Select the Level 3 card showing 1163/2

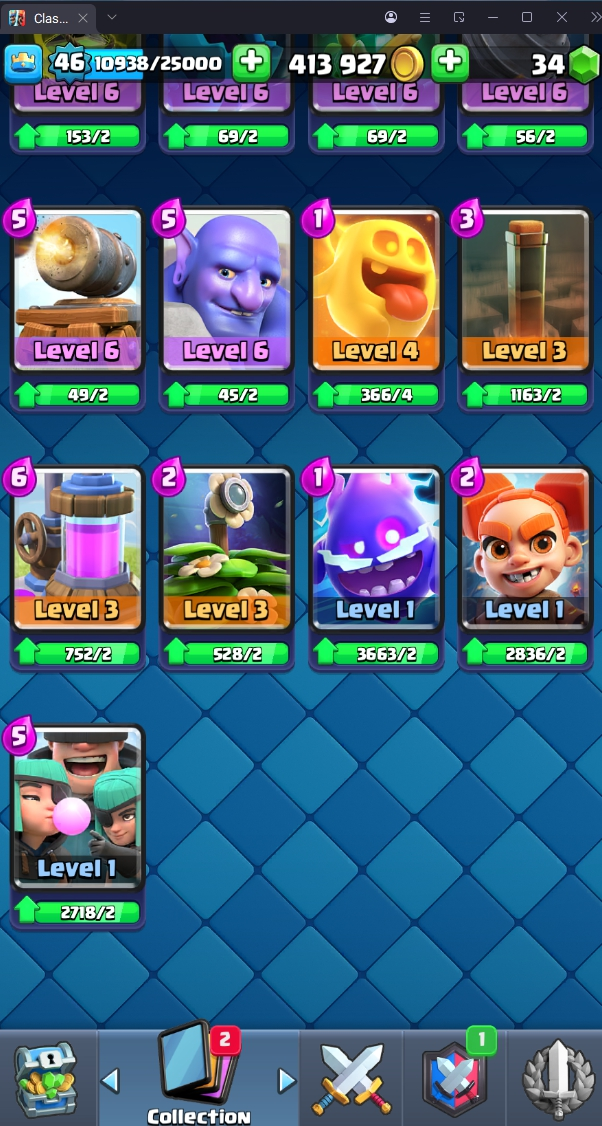click(x=524, y=290)
